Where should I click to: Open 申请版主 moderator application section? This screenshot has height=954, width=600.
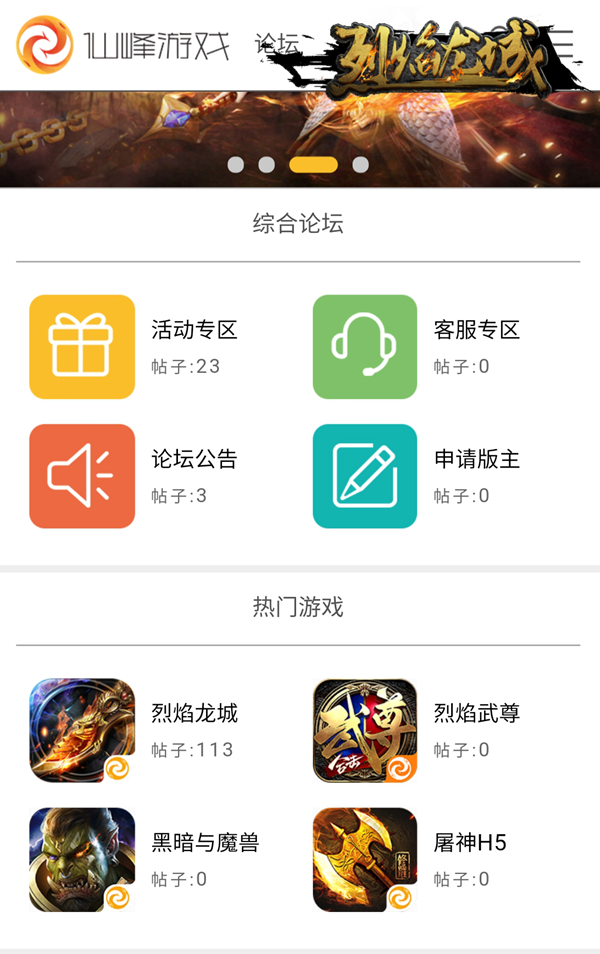[x=365, y=476]
